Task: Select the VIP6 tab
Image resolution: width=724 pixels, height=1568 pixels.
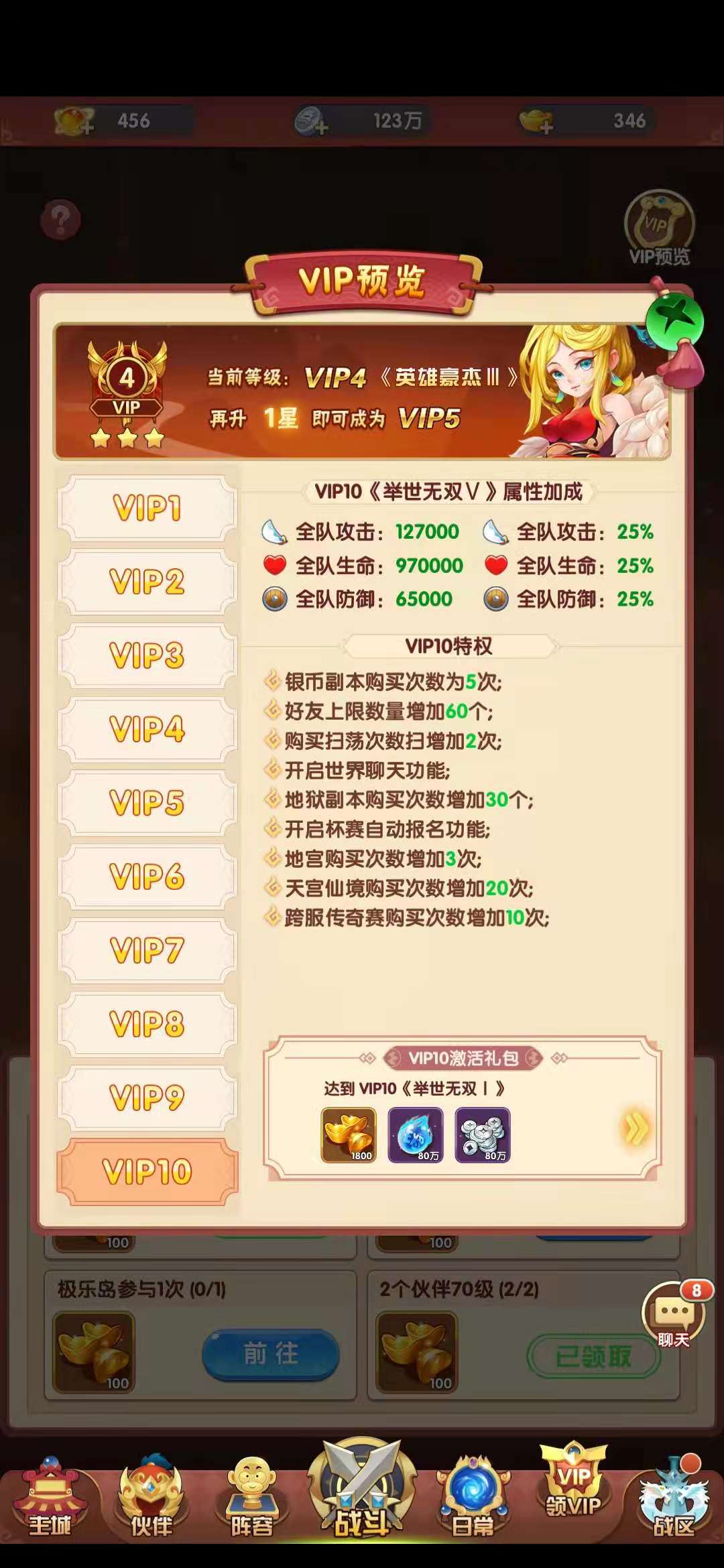Action: 147,876
